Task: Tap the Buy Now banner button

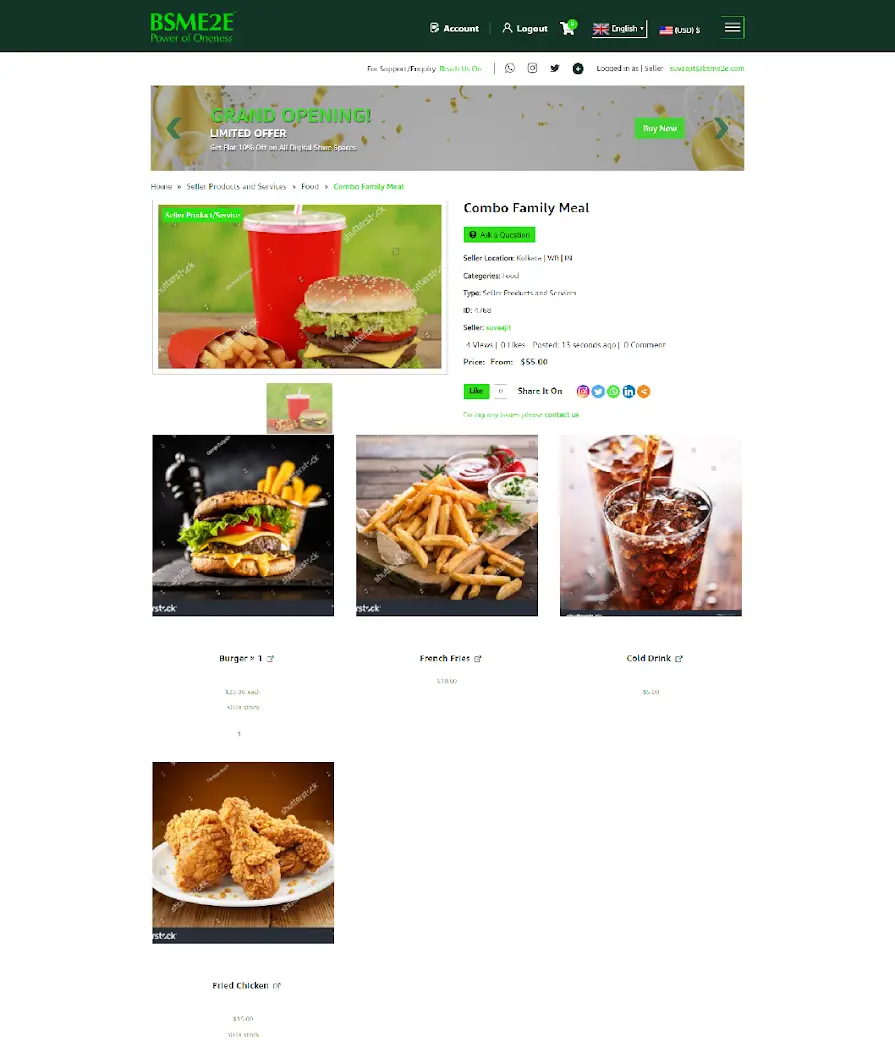Action: point(659,128)
